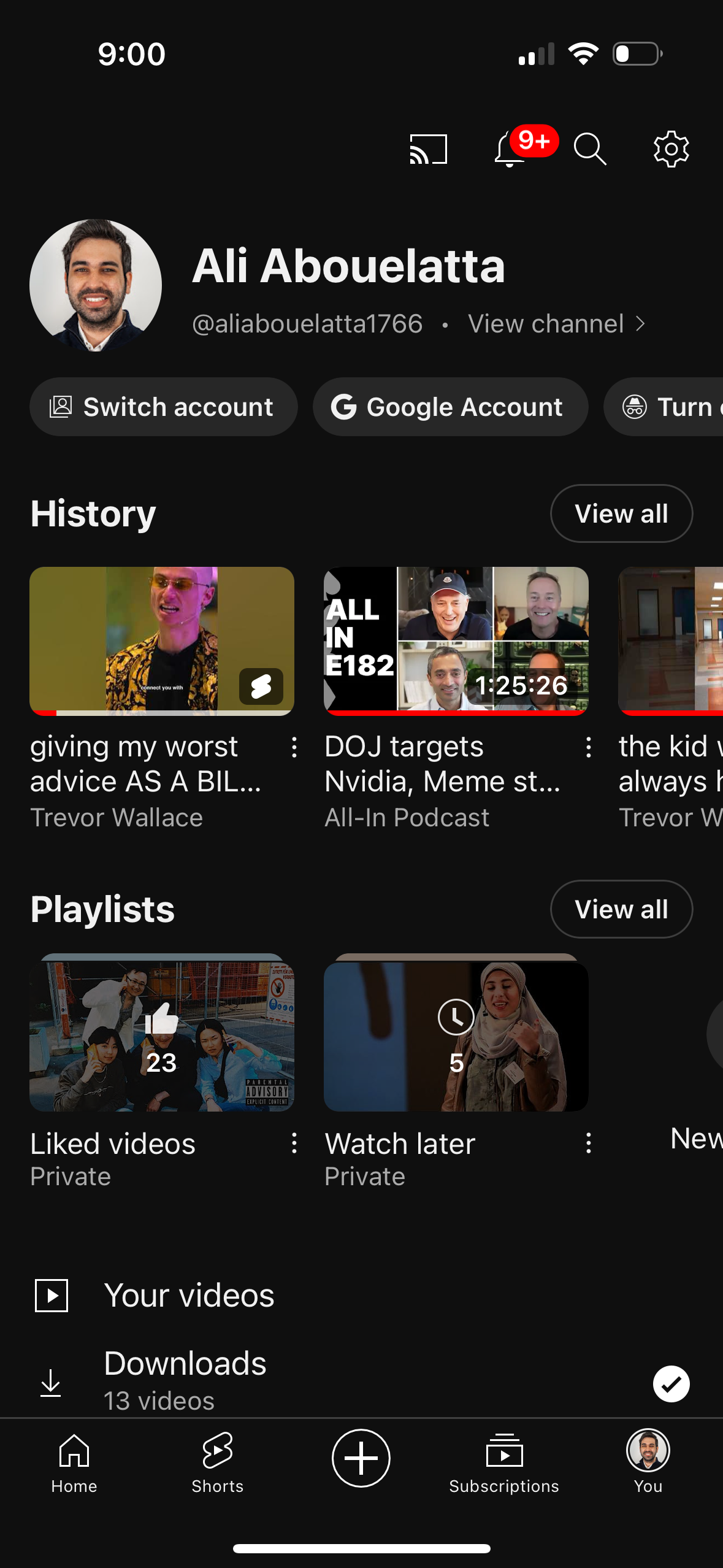Open options menu on Liked videos playlist
723x1568 pixels.
pos(294,1143)
